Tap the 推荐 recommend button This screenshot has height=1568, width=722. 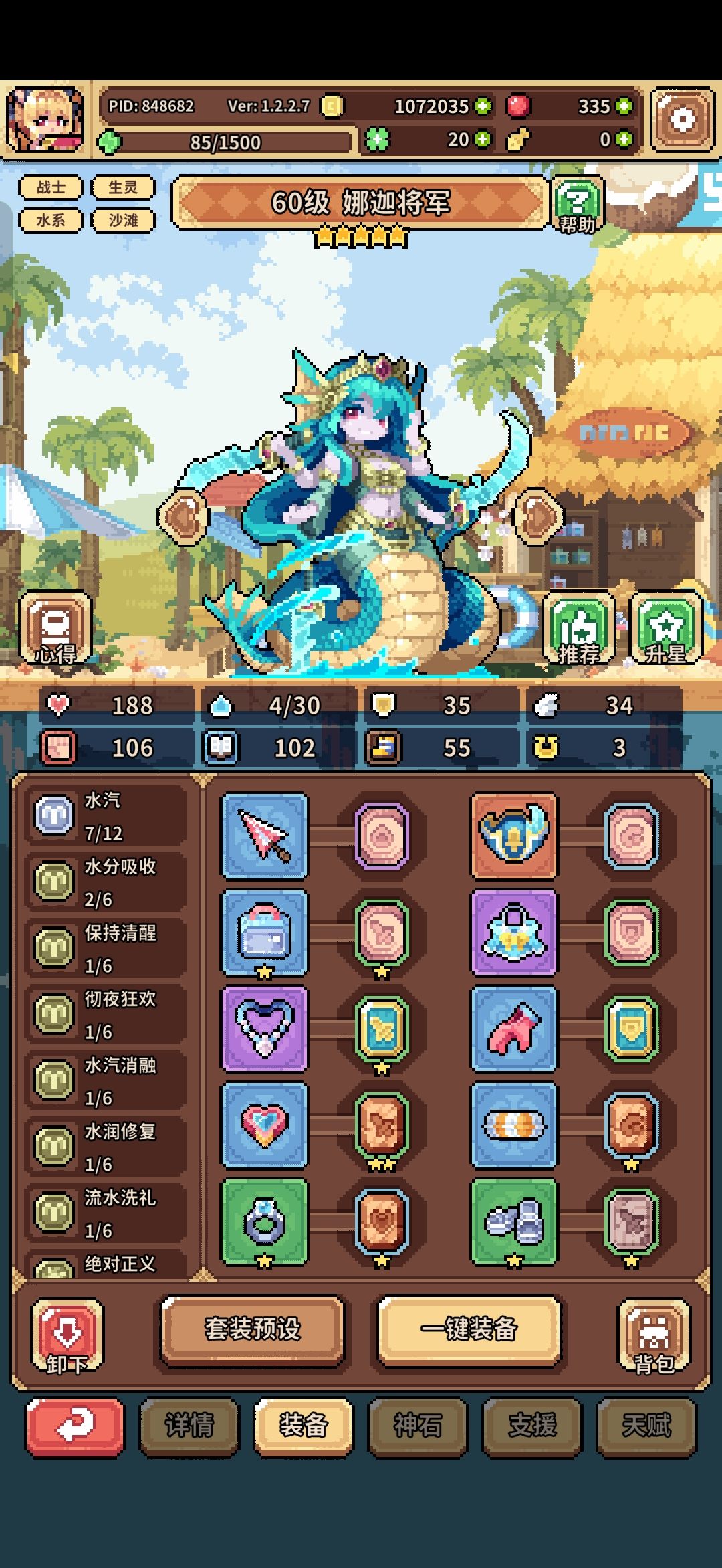[x=579, y=629]
